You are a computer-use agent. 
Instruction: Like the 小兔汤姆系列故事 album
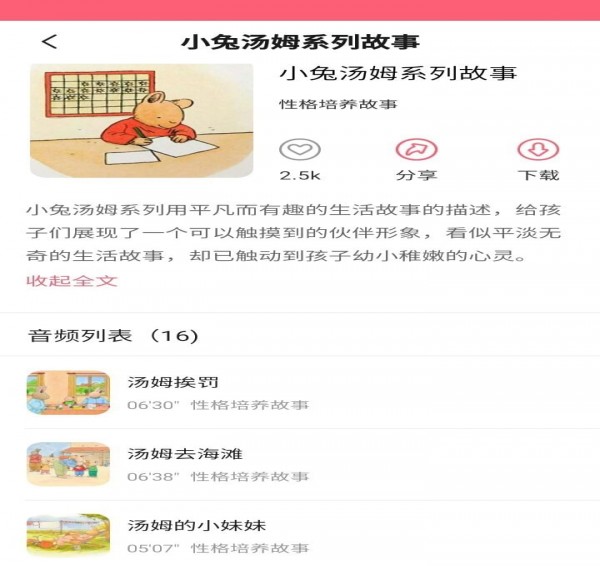[x=299, y=151]
